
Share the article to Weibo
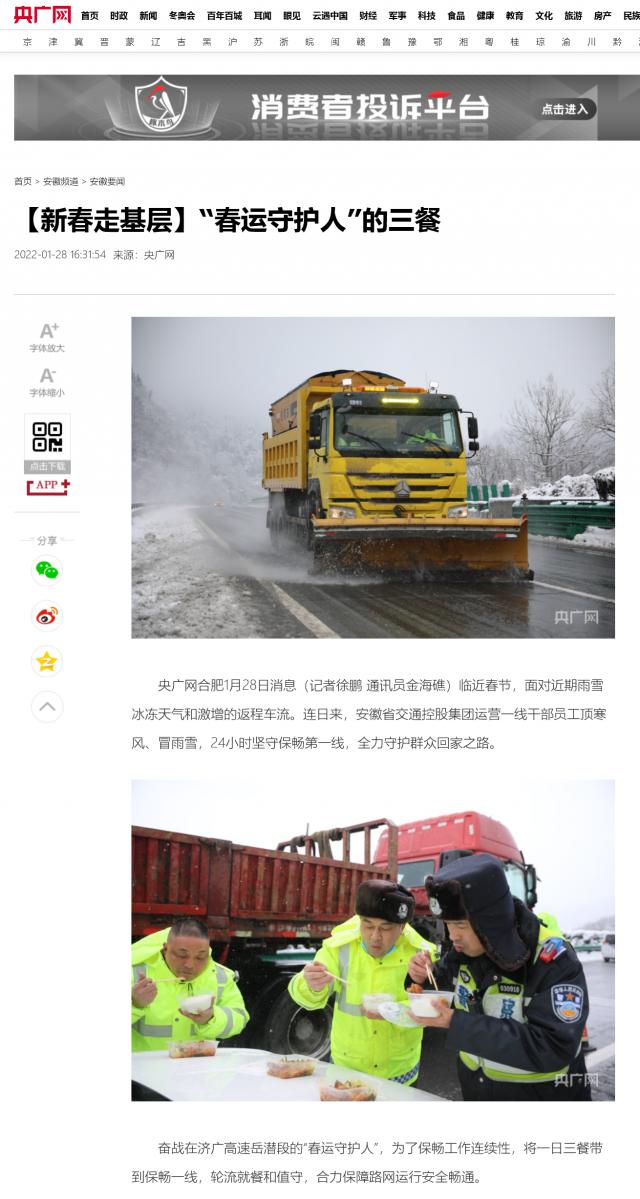tap(47, 616)
